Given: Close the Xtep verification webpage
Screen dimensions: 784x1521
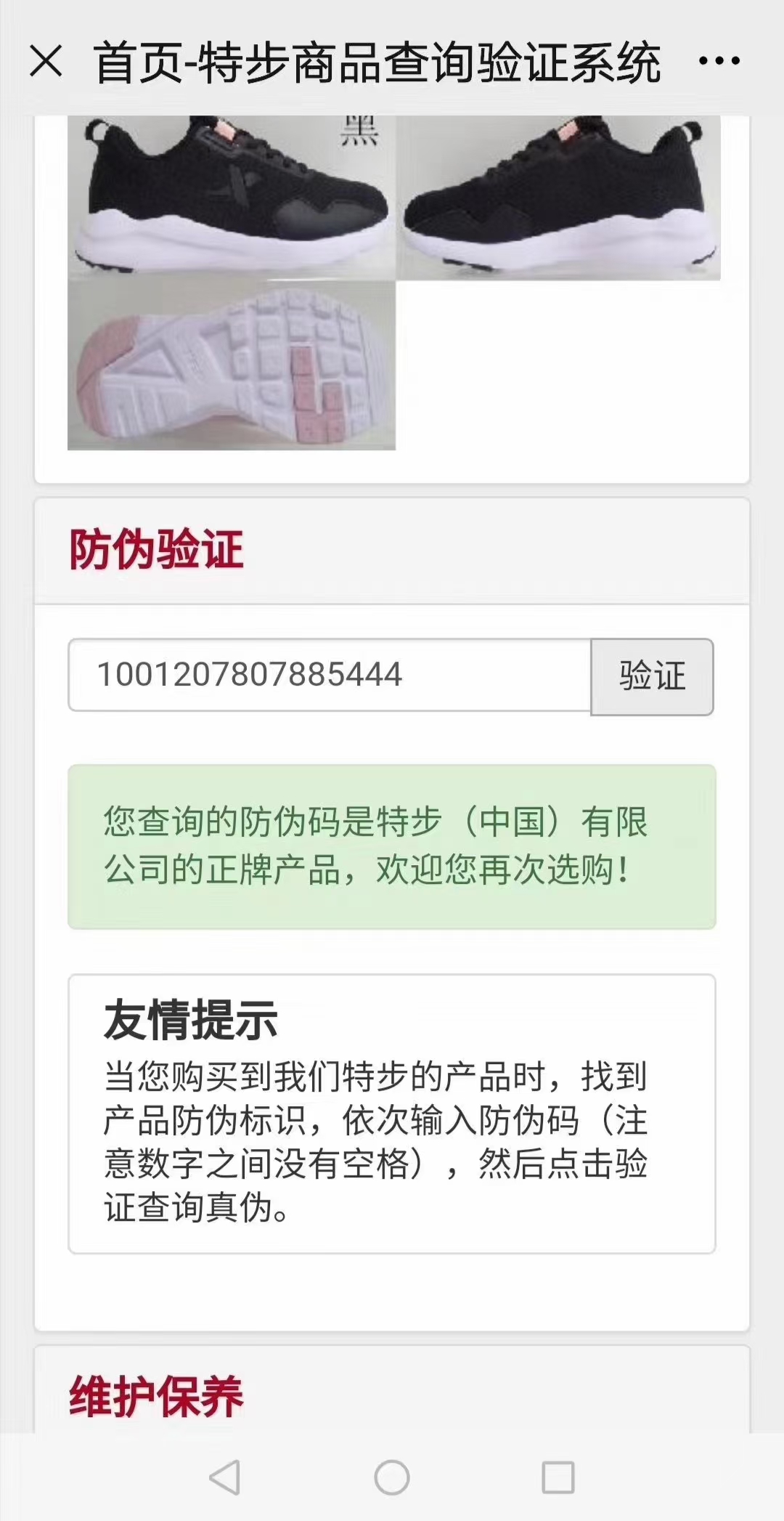Looking at the screenshot, I should click(46, 61).
